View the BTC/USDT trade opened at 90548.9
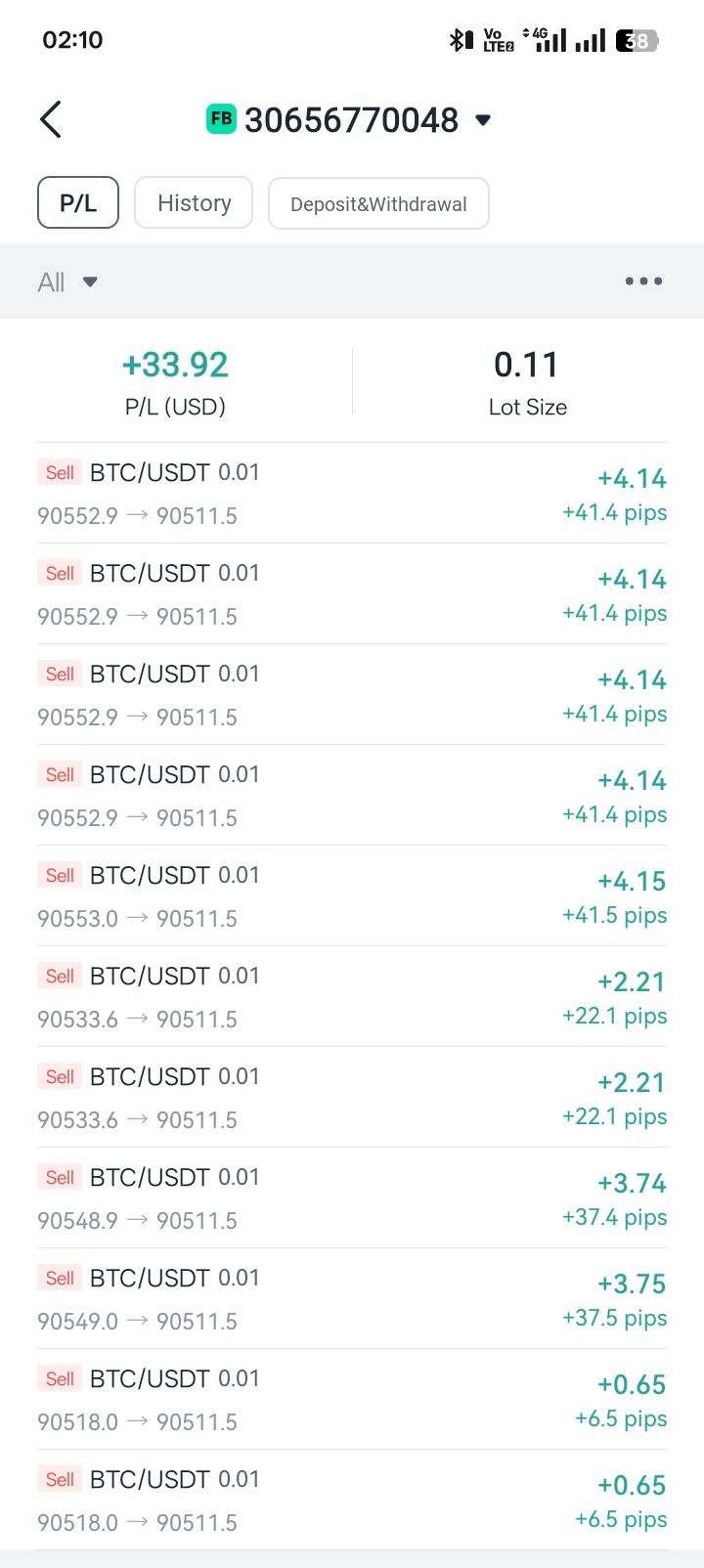This screenshot has height=1568, width=704. (x=352, y=1198)
